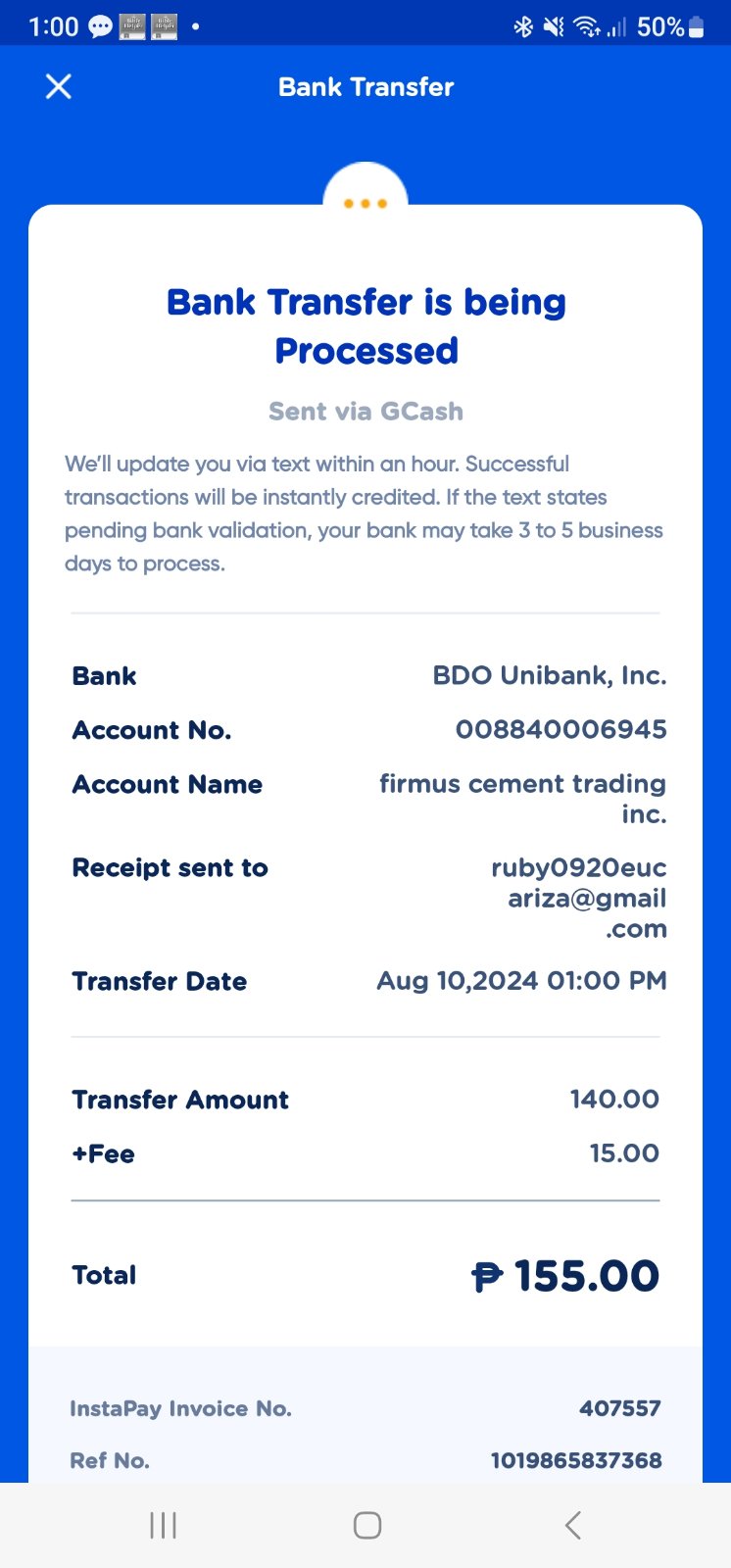The image size is (731, 1568).
Task: Tap the system back button
Action: tap(573, 1525)
